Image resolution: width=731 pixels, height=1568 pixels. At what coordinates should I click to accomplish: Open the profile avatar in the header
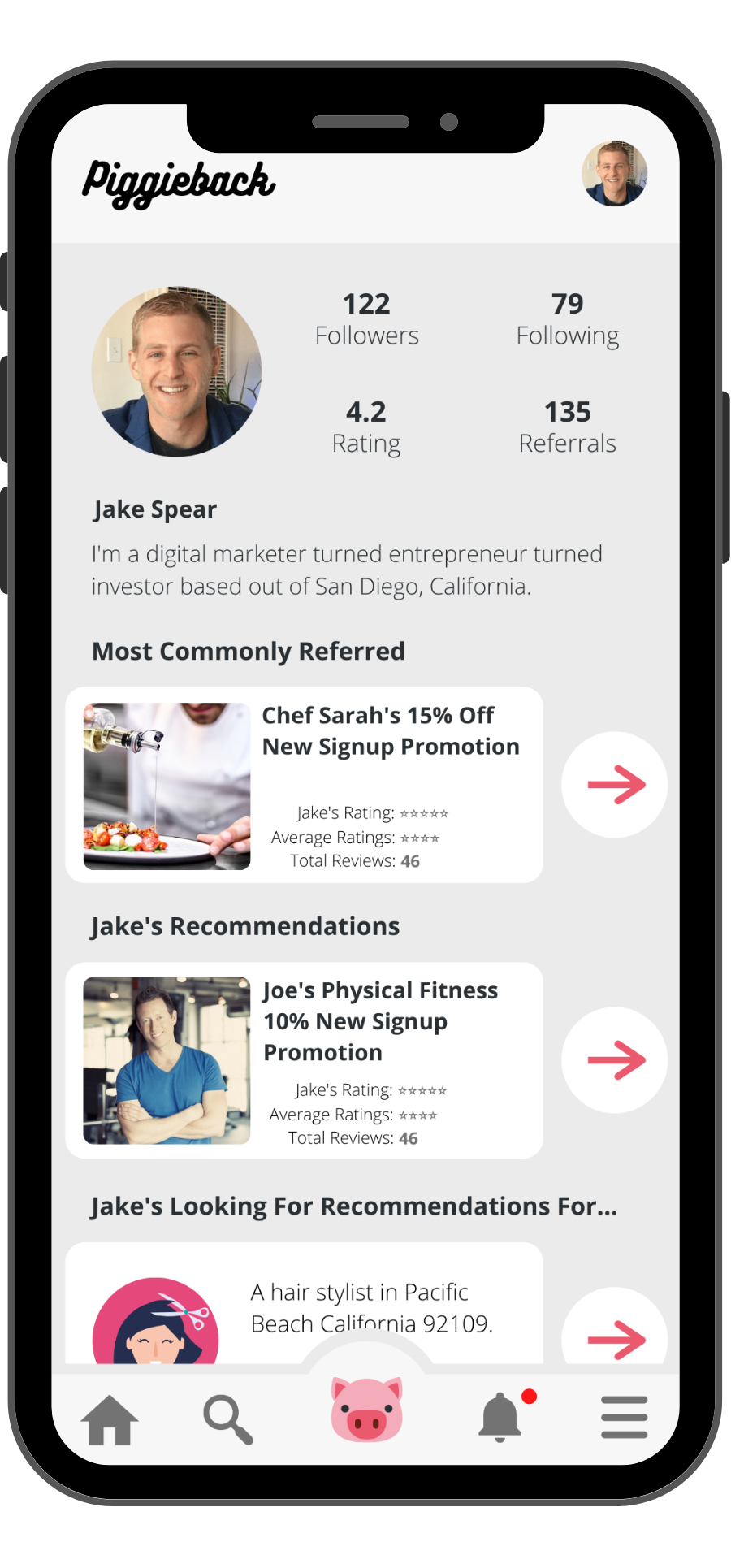click(614, 174)
